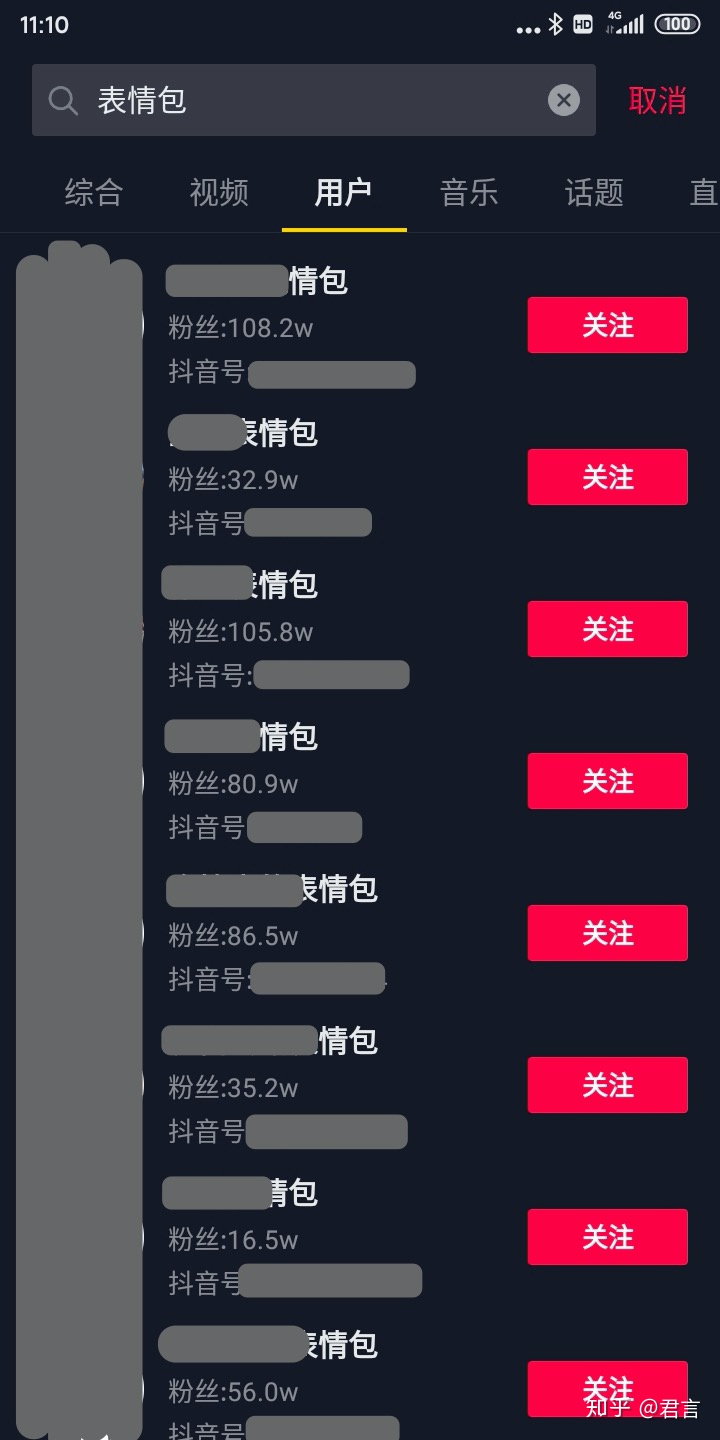720x1440 pixels.
Task: Switch to the 视频 tab
Action: [x=219, y=192]
